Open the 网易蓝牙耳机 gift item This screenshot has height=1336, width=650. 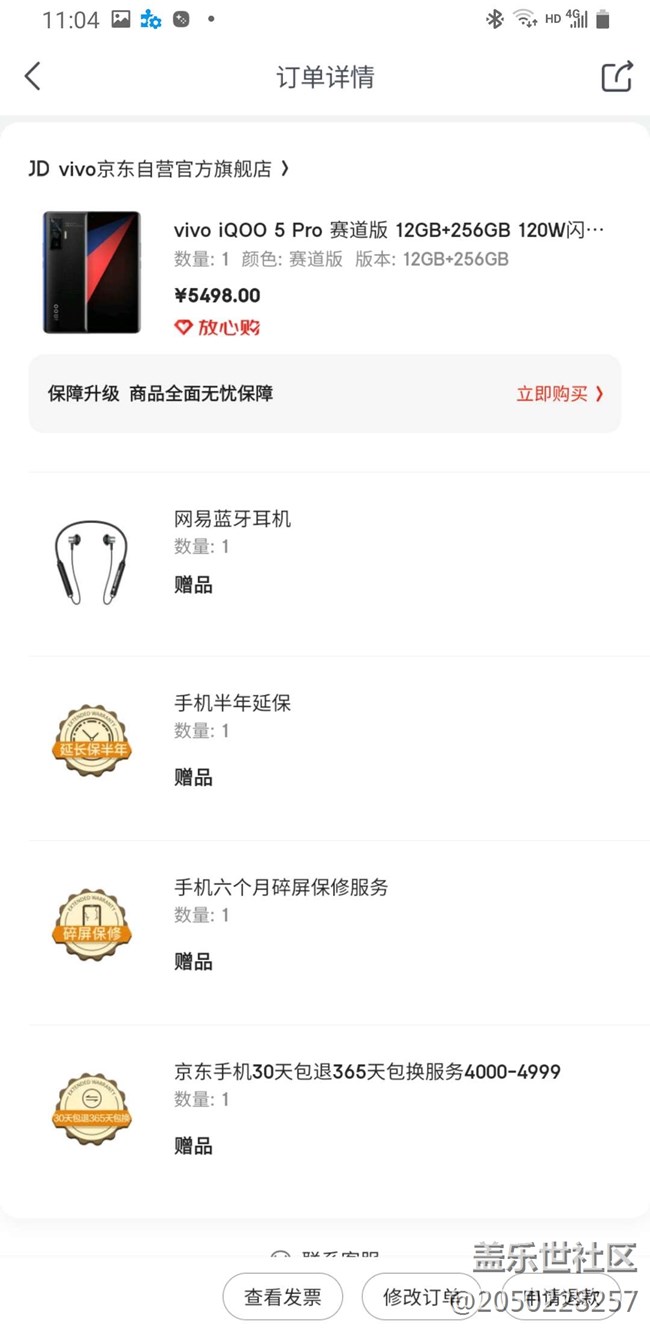point(232,519)
